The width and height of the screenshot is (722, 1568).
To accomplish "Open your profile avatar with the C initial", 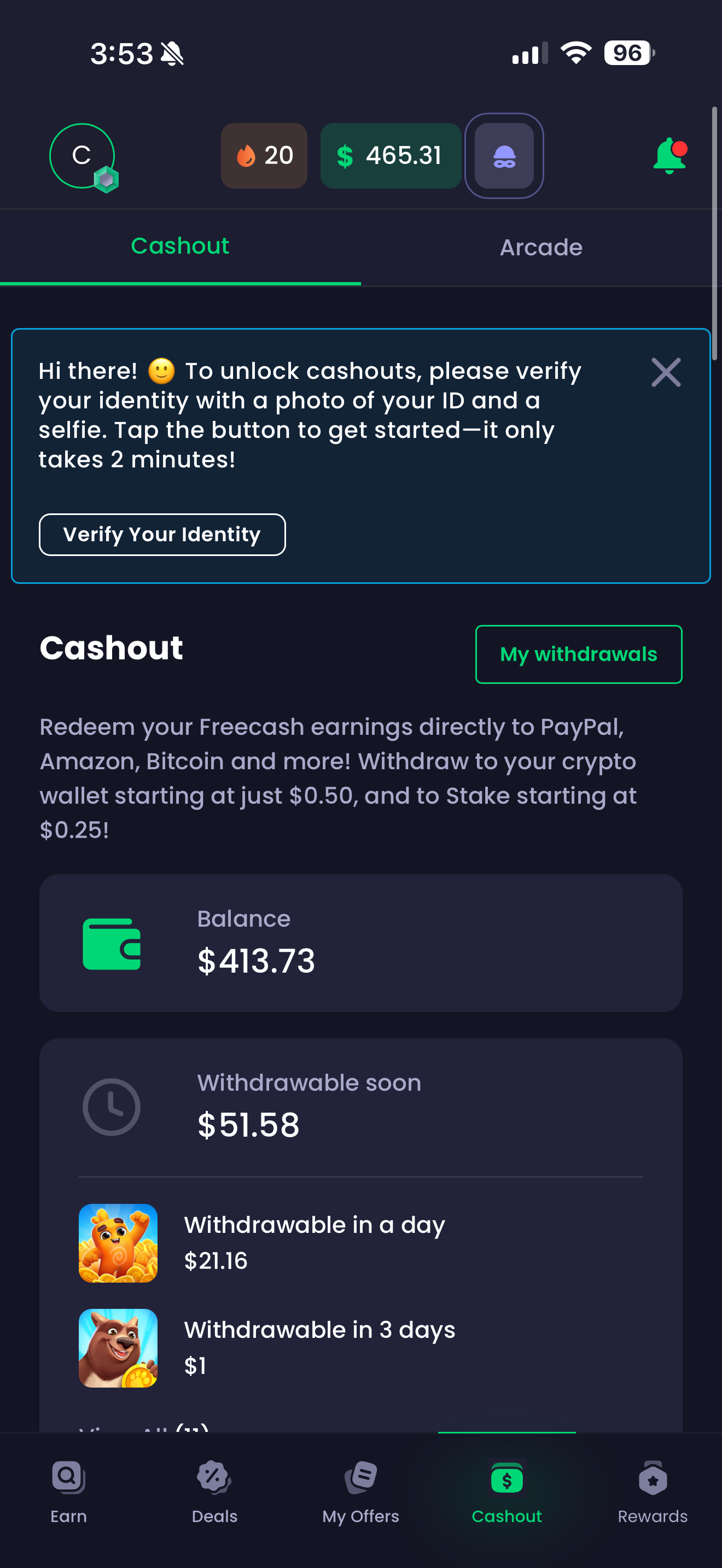I will (83, 156).
